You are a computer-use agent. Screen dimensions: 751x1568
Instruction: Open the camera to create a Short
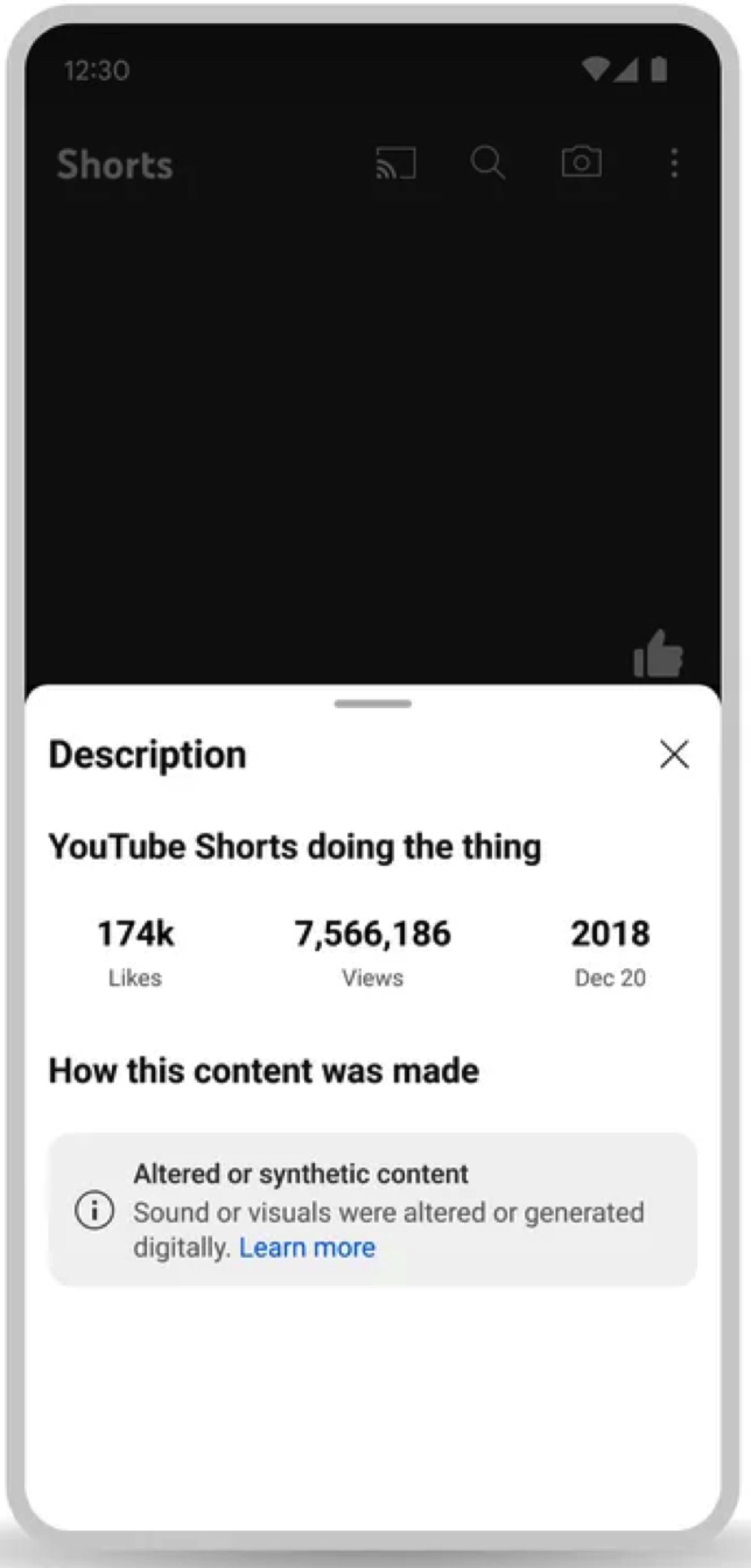point(581,163)
